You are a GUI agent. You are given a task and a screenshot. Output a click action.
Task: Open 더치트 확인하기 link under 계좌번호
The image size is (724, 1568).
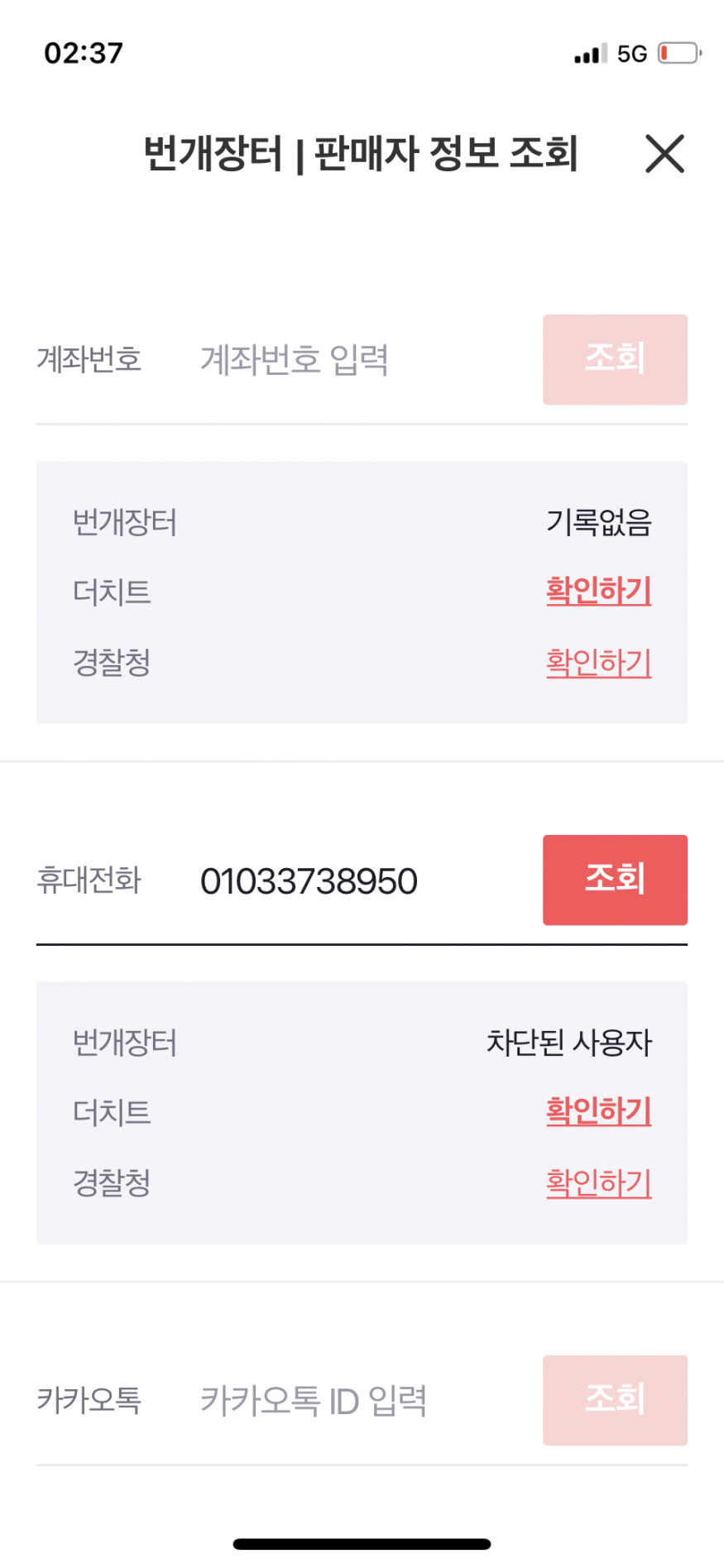click(x=598, y=592)
